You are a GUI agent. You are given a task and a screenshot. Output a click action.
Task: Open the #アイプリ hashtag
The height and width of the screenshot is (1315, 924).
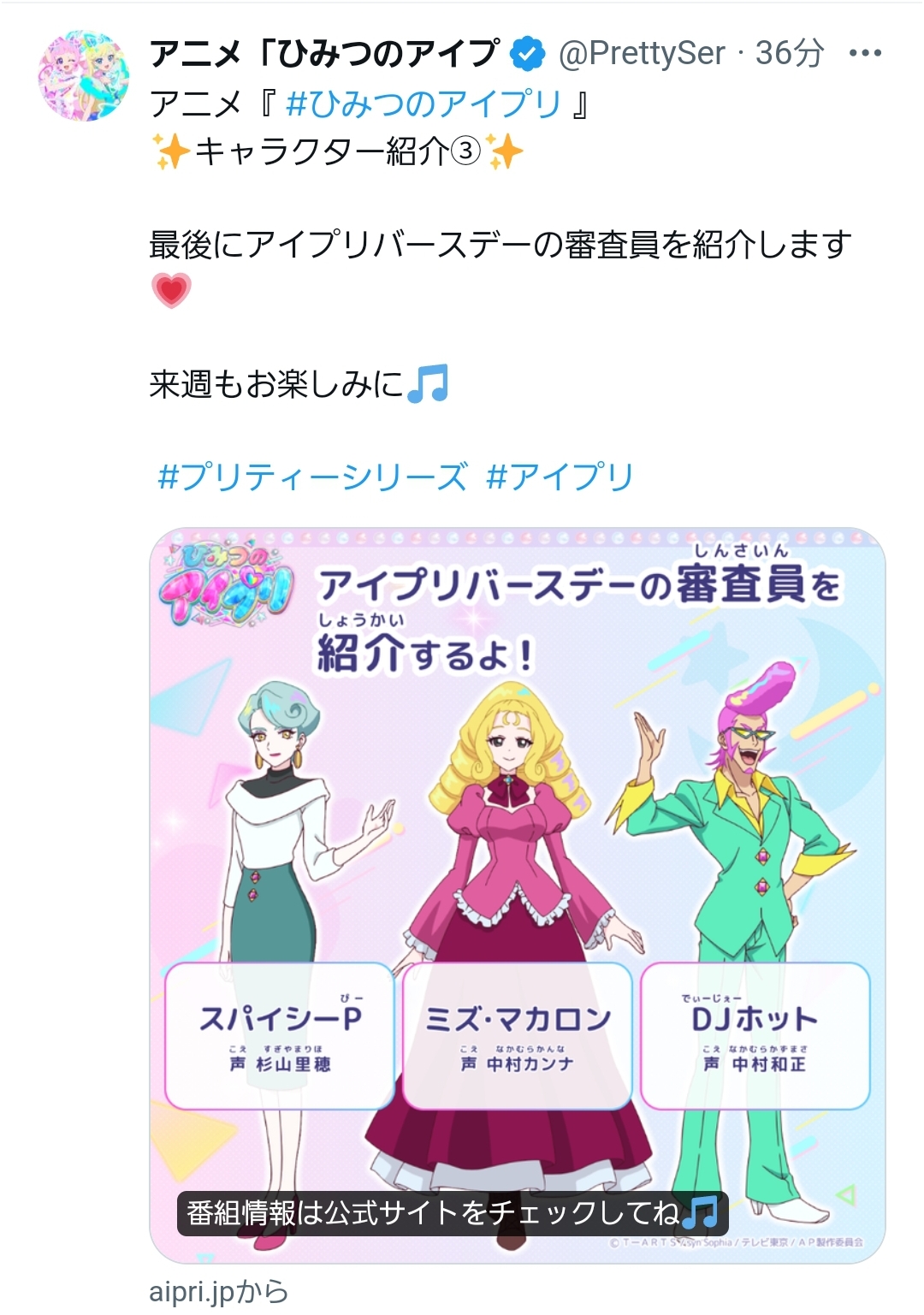[560, 477]
